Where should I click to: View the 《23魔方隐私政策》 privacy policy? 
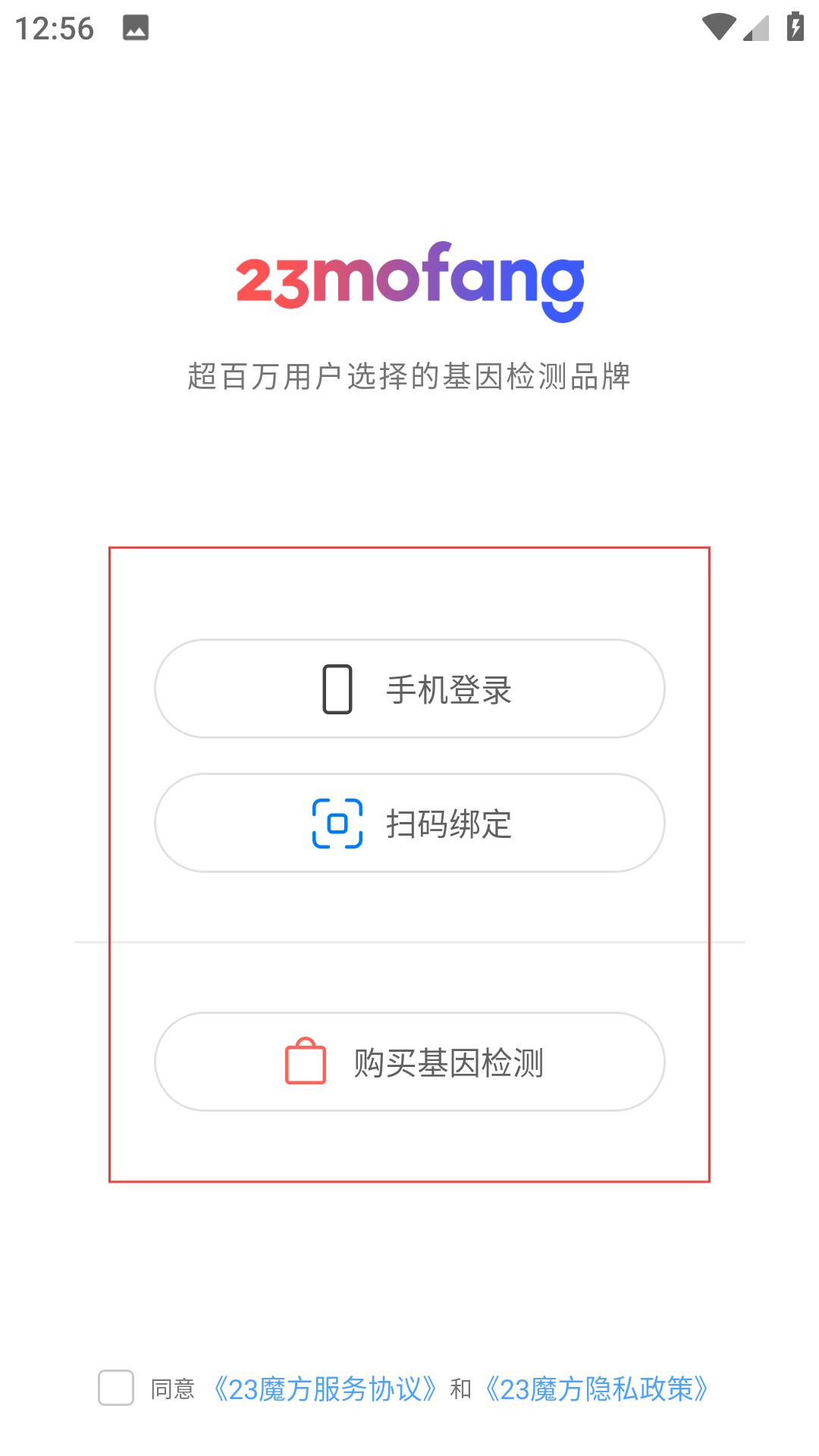596,1389
